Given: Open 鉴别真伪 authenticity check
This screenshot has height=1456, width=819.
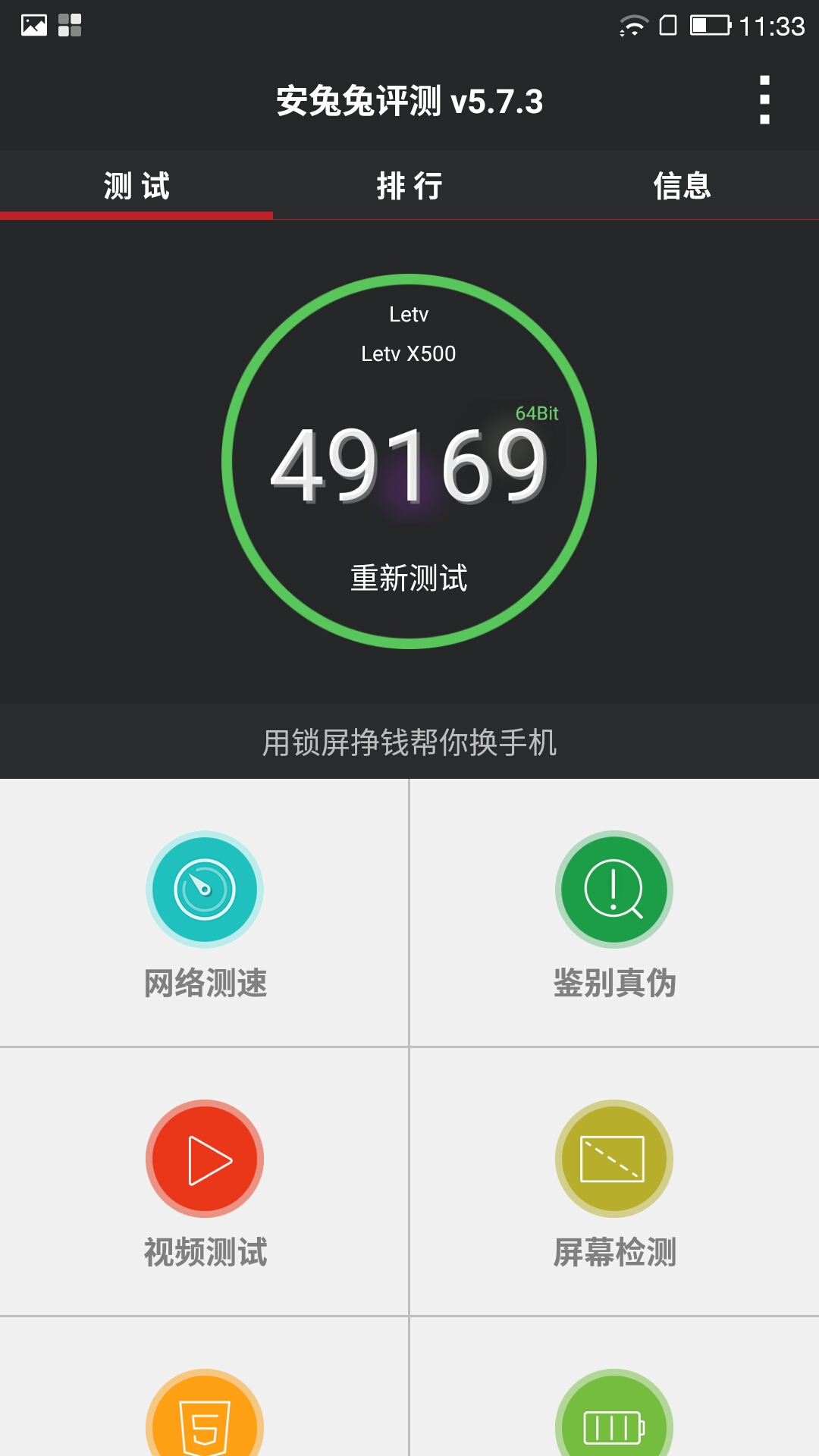Looking at the screenshot, I should pyautogui.click(x=614, y=914).
